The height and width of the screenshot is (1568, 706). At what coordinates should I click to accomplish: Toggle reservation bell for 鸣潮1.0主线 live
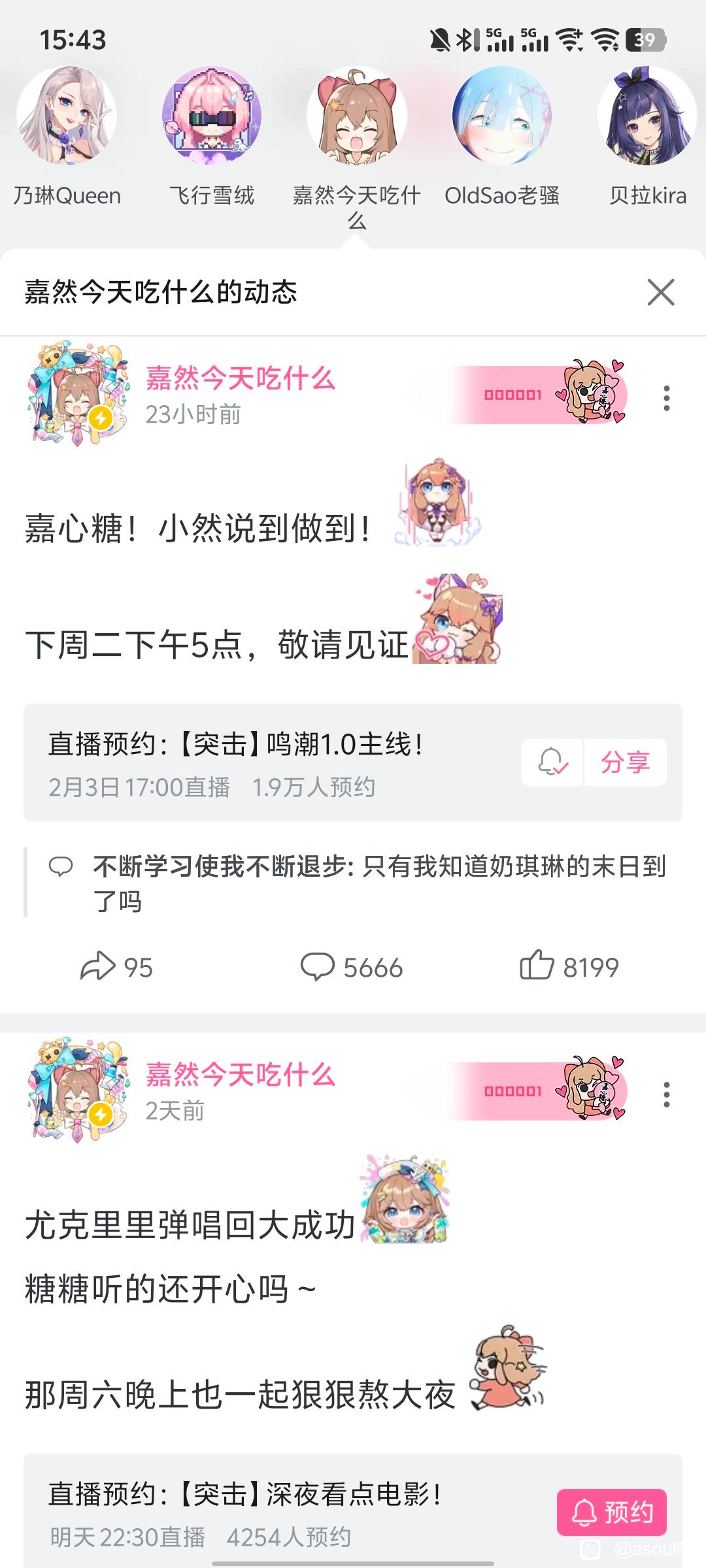pos(552,762)
